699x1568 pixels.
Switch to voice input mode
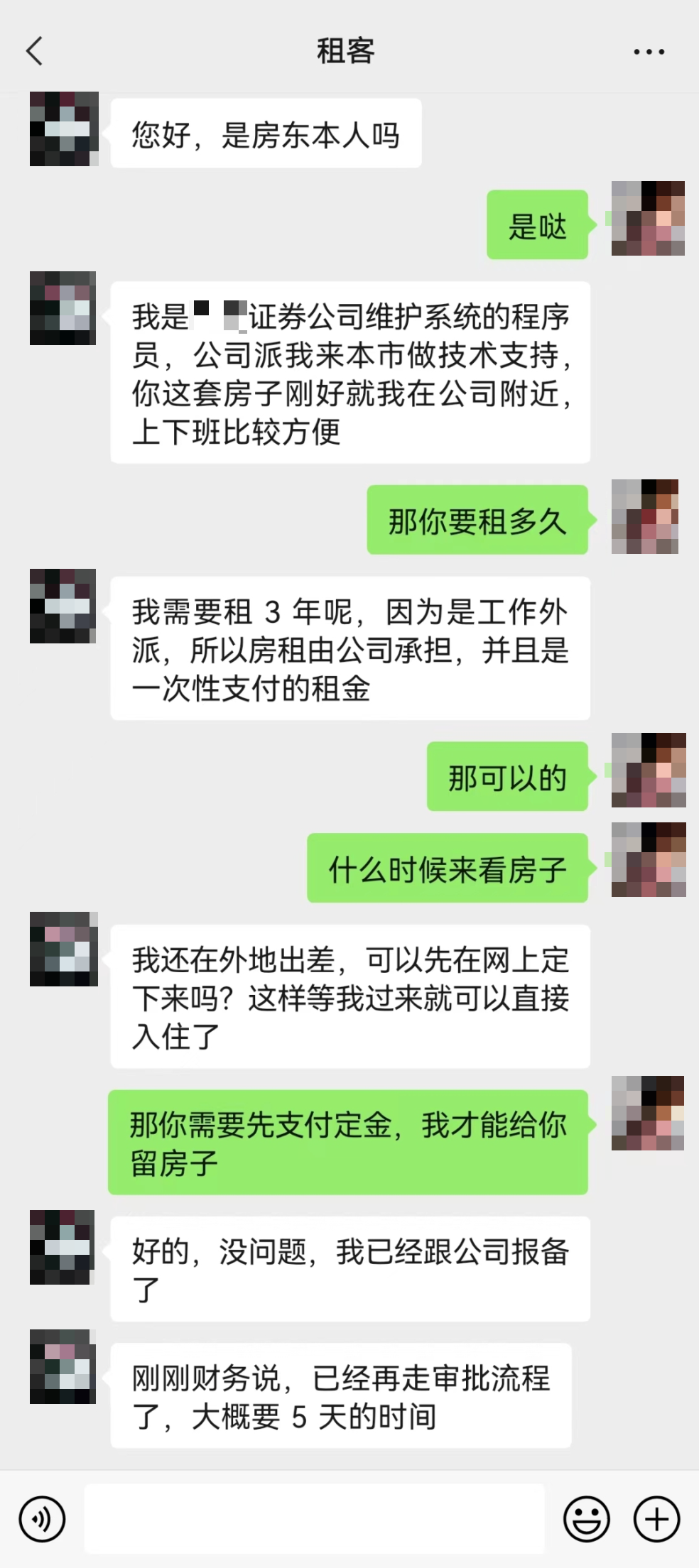(42, 1519)
